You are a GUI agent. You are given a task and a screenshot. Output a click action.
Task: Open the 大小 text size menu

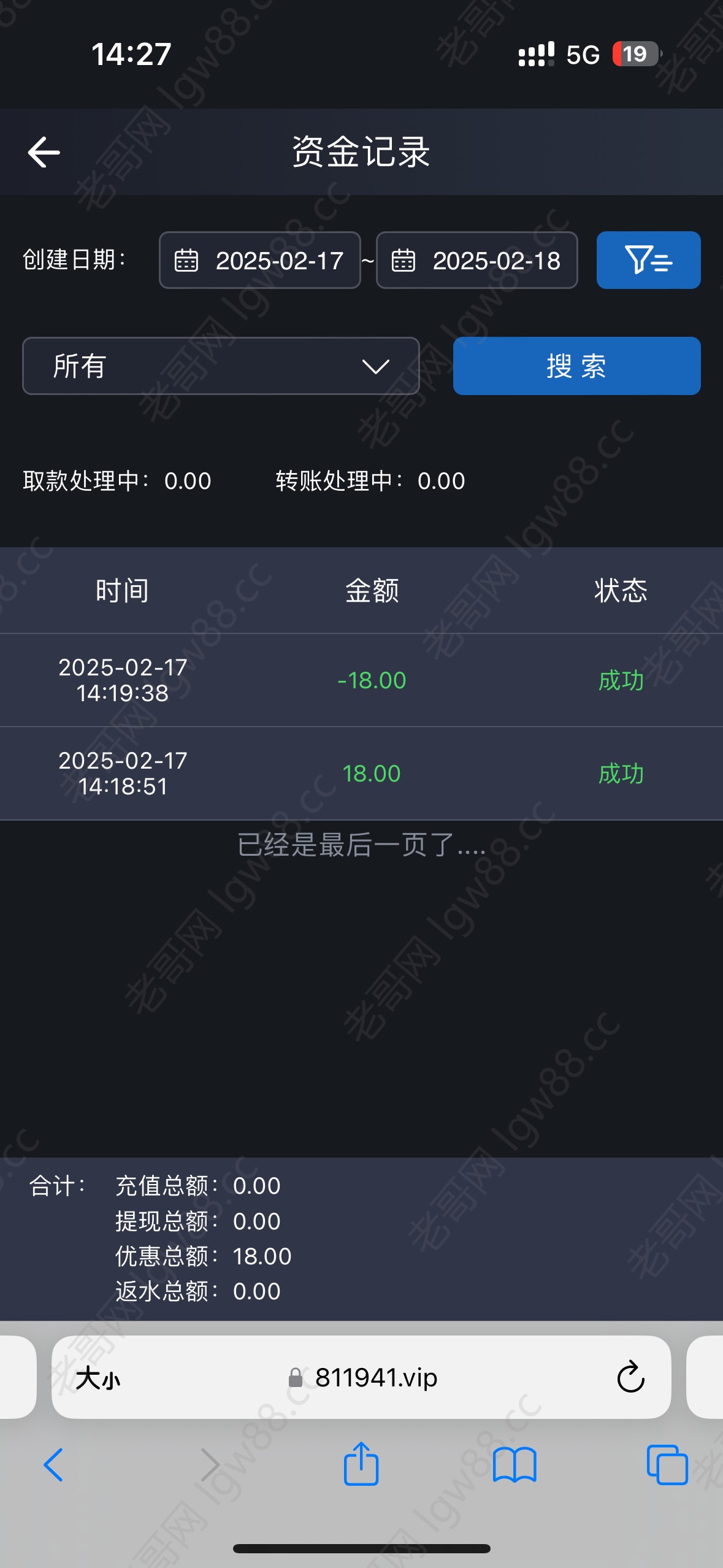tap(98, 1378)
